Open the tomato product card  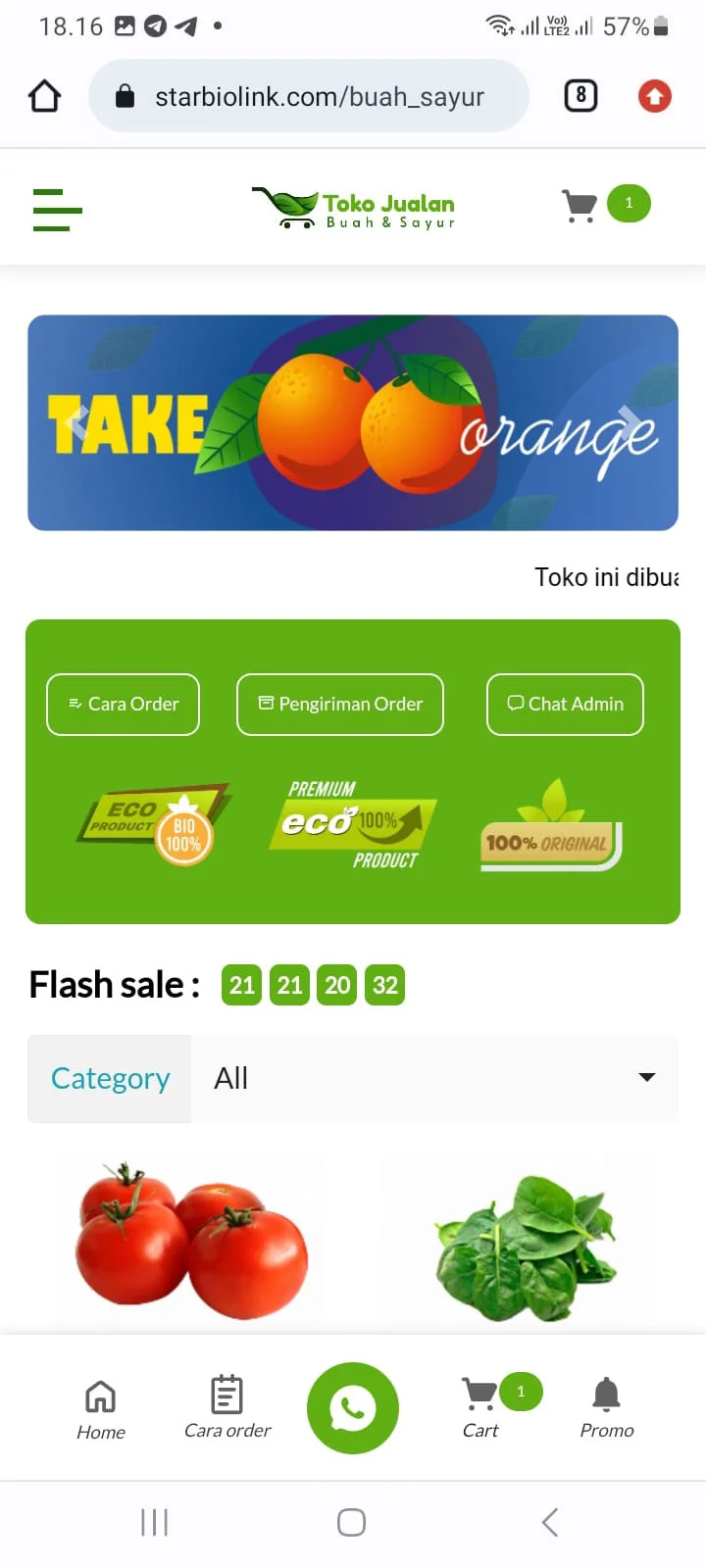click(192, 1241)
